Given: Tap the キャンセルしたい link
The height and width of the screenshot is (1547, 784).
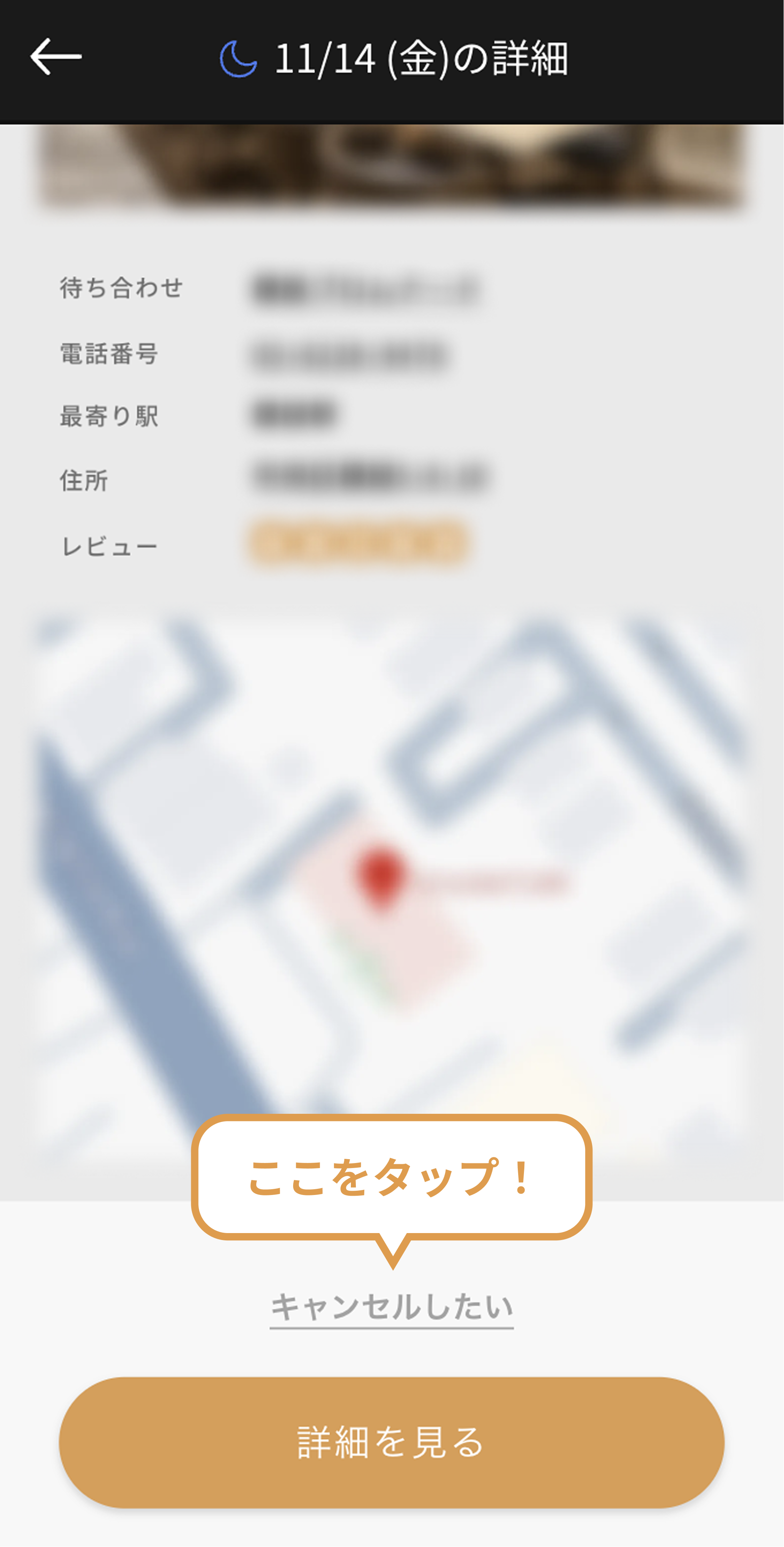Looking at the screenshot, I should point(391,1308).
